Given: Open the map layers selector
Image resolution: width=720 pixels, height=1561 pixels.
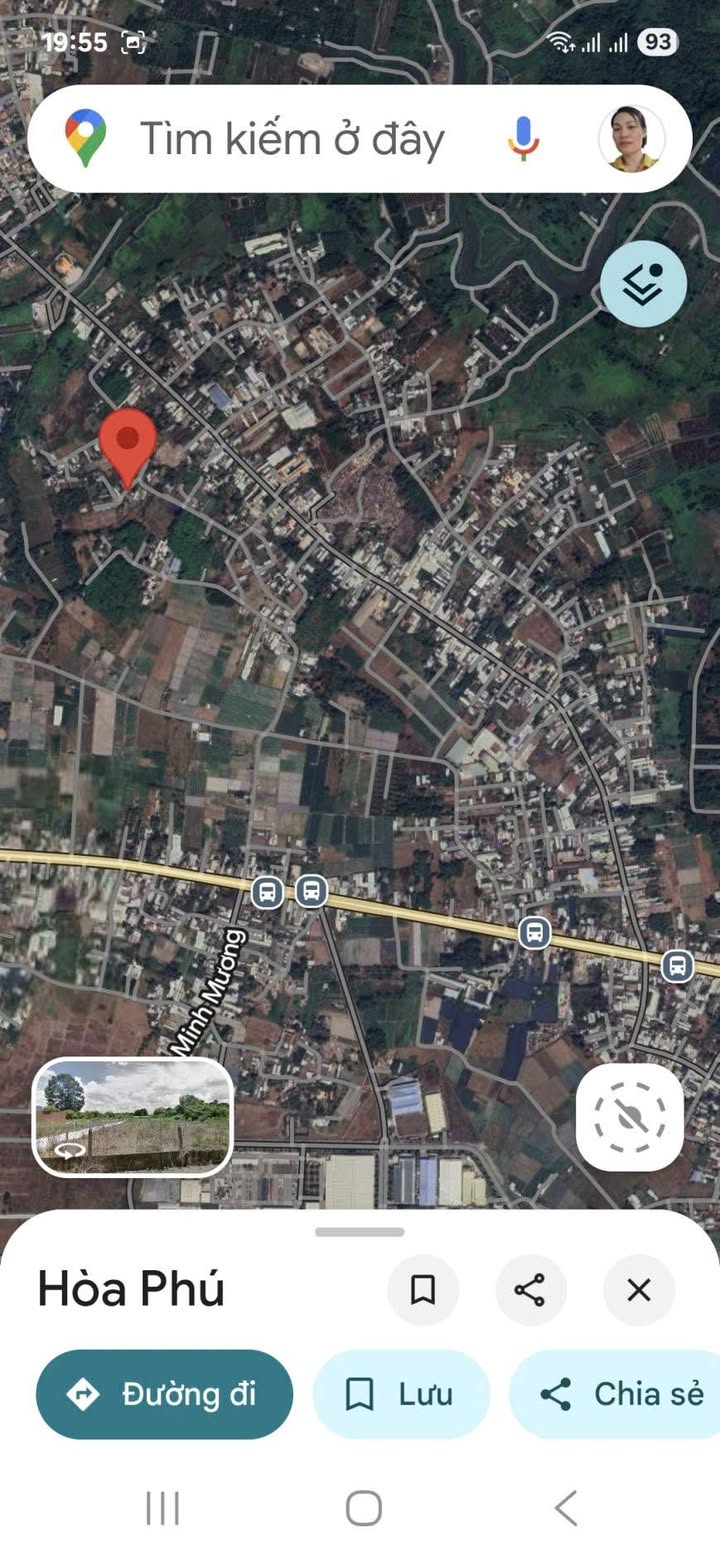Looking at the screenshot, I should [x=643, y=284].
